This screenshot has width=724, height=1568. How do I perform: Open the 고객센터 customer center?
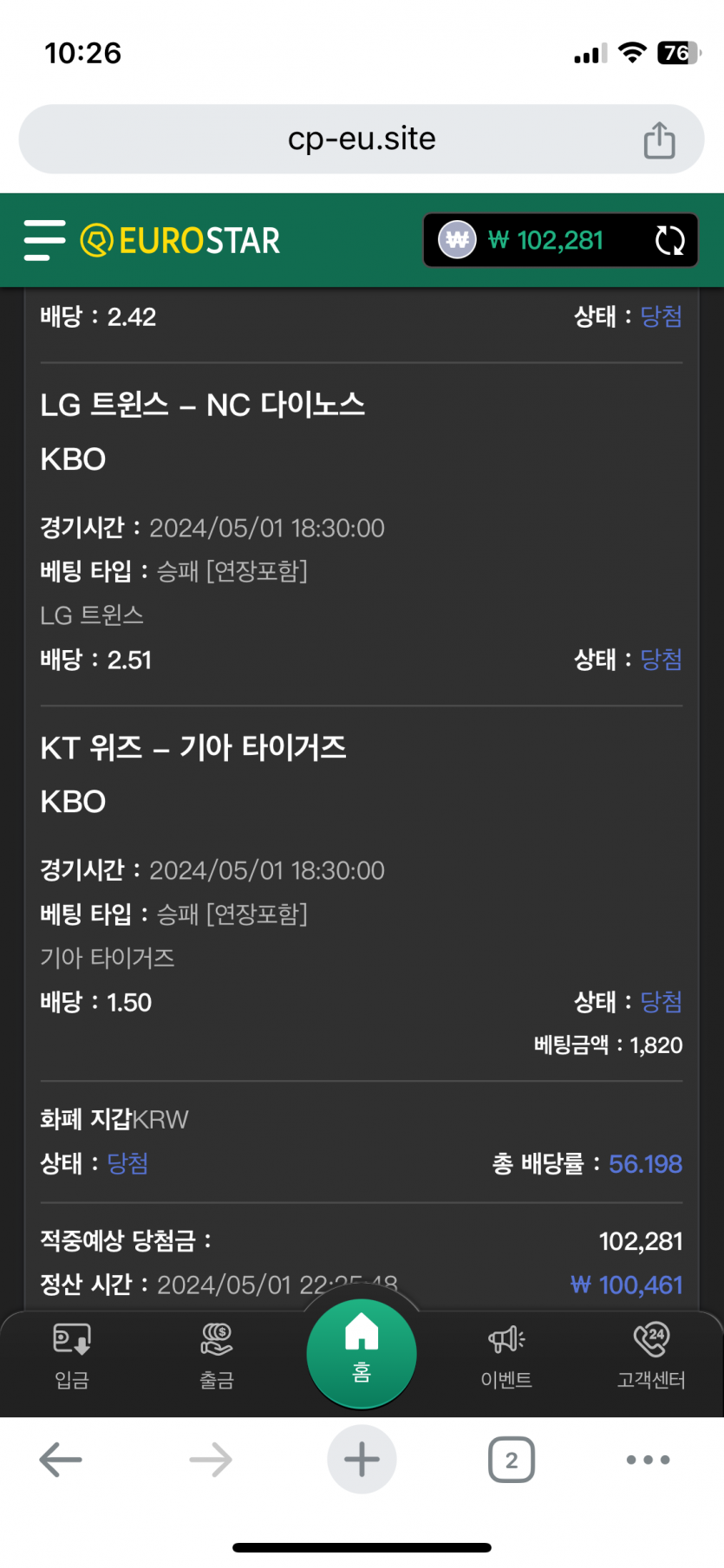point(651,1357)
